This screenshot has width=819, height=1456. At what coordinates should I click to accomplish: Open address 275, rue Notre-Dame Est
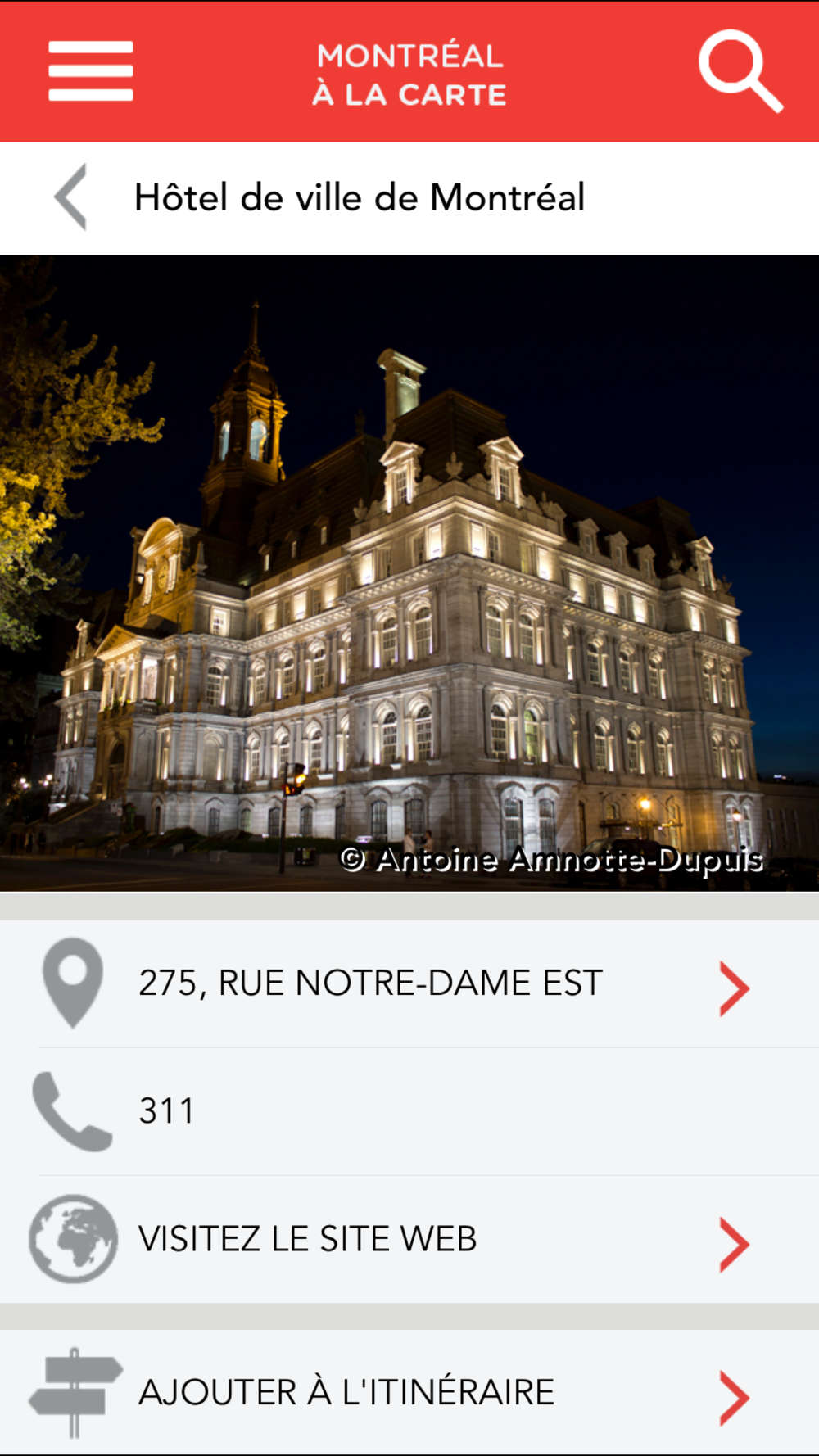point(409,983)
